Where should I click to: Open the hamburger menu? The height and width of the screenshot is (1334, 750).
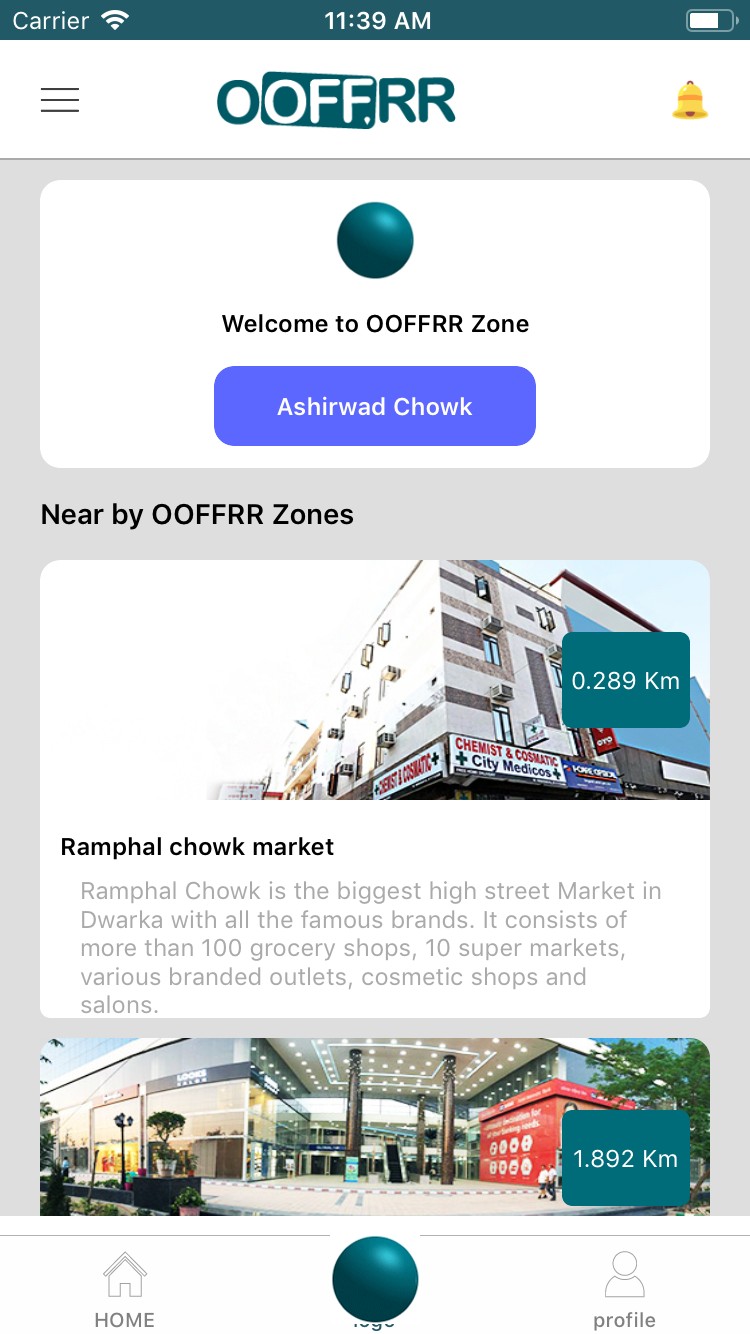click(x=60, y=100)
